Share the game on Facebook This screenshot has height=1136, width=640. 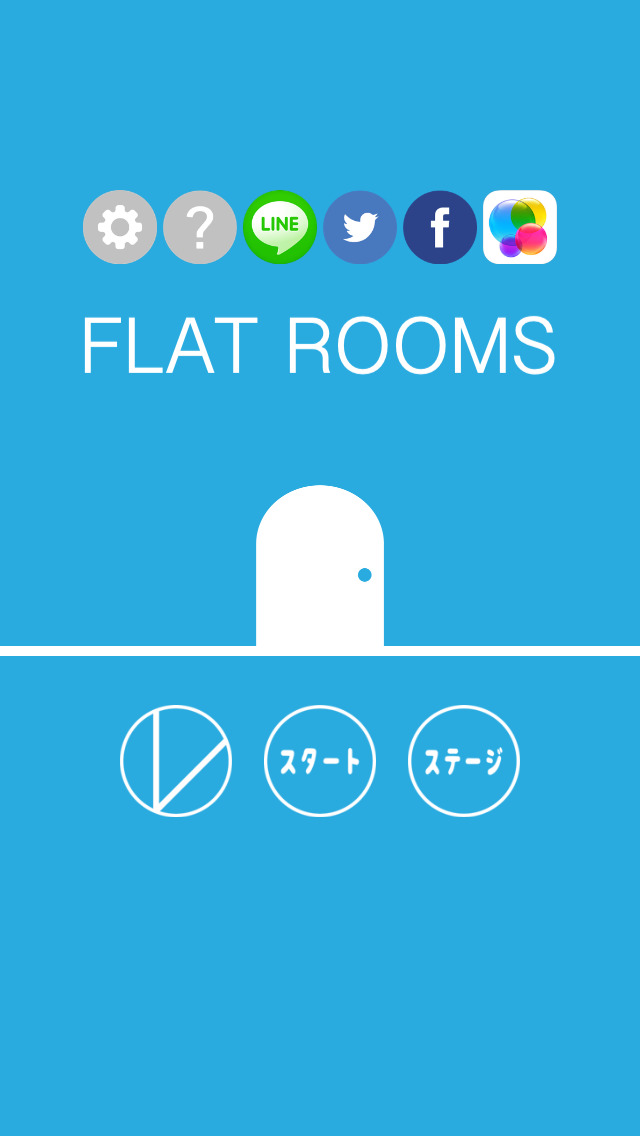(x=440, y=227)
